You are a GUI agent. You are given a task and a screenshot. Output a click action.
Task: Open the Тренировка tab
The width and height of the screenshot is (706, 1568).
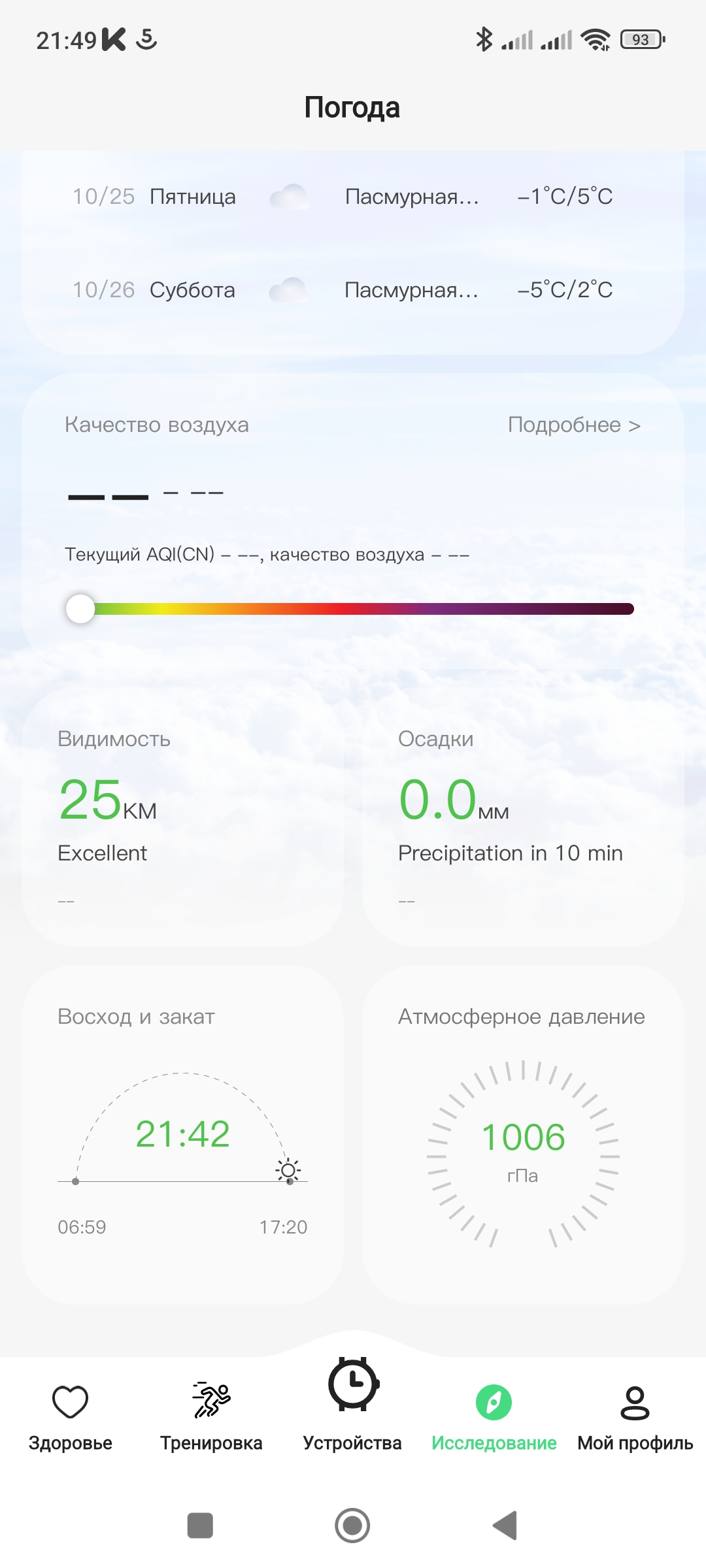tap(211, 1416)
